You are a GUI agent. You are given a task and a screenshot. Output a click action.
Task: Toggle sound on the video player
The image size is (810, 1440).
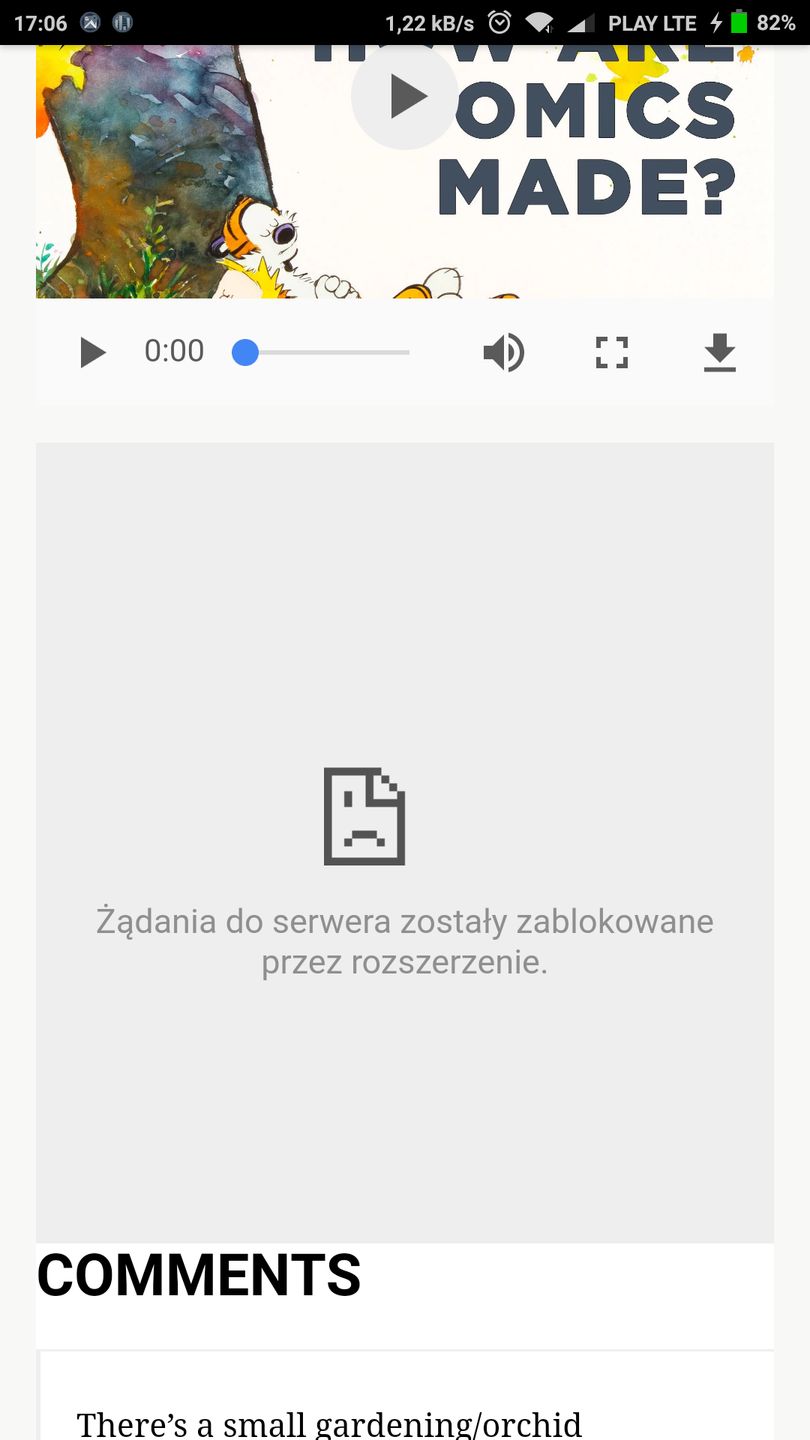coord(504,352)
